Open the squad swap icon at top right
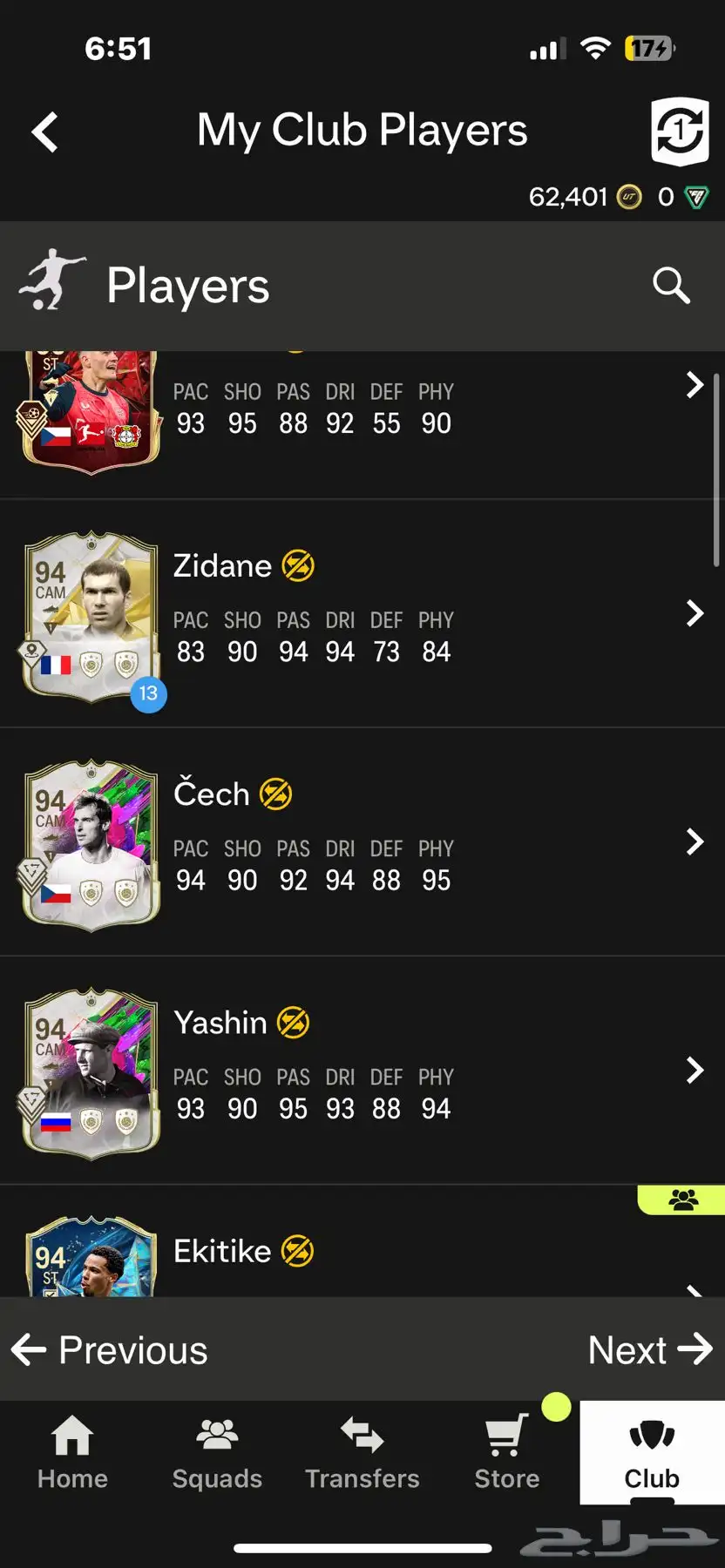Screen dimensions: 725x1568 679,132
